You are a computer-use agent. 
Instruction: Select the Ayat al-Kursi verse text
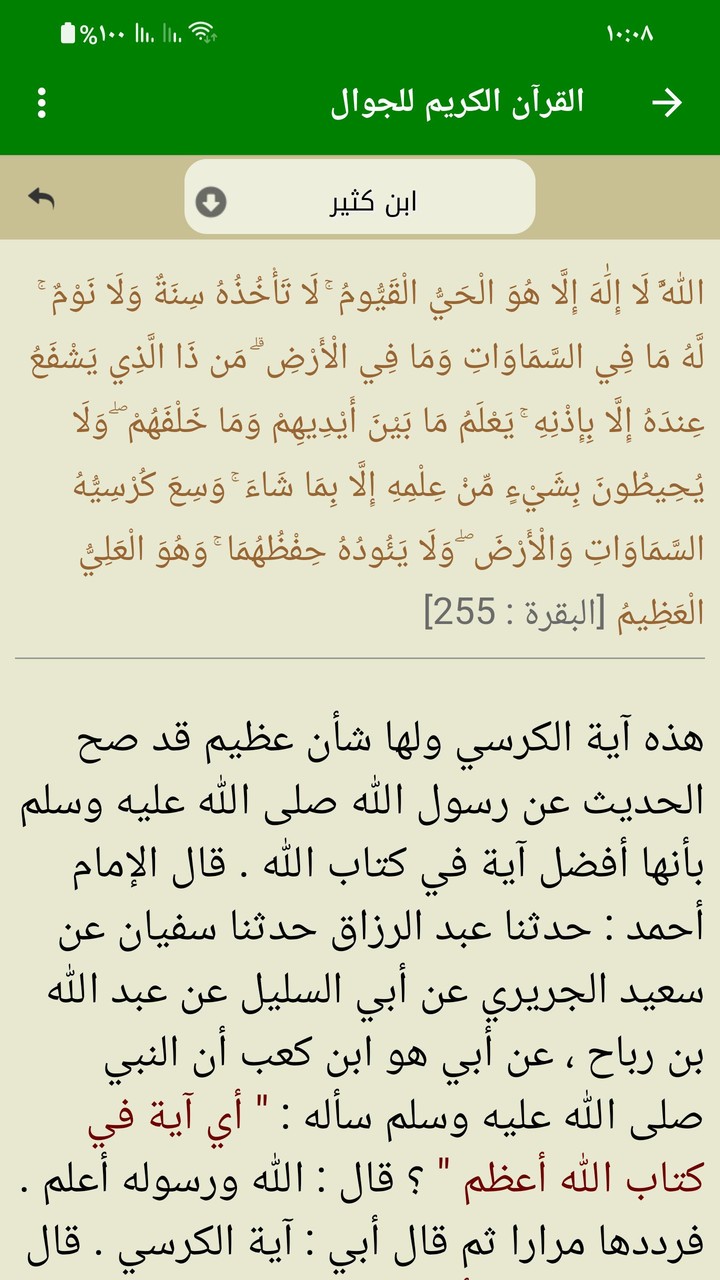click(360, 430)
